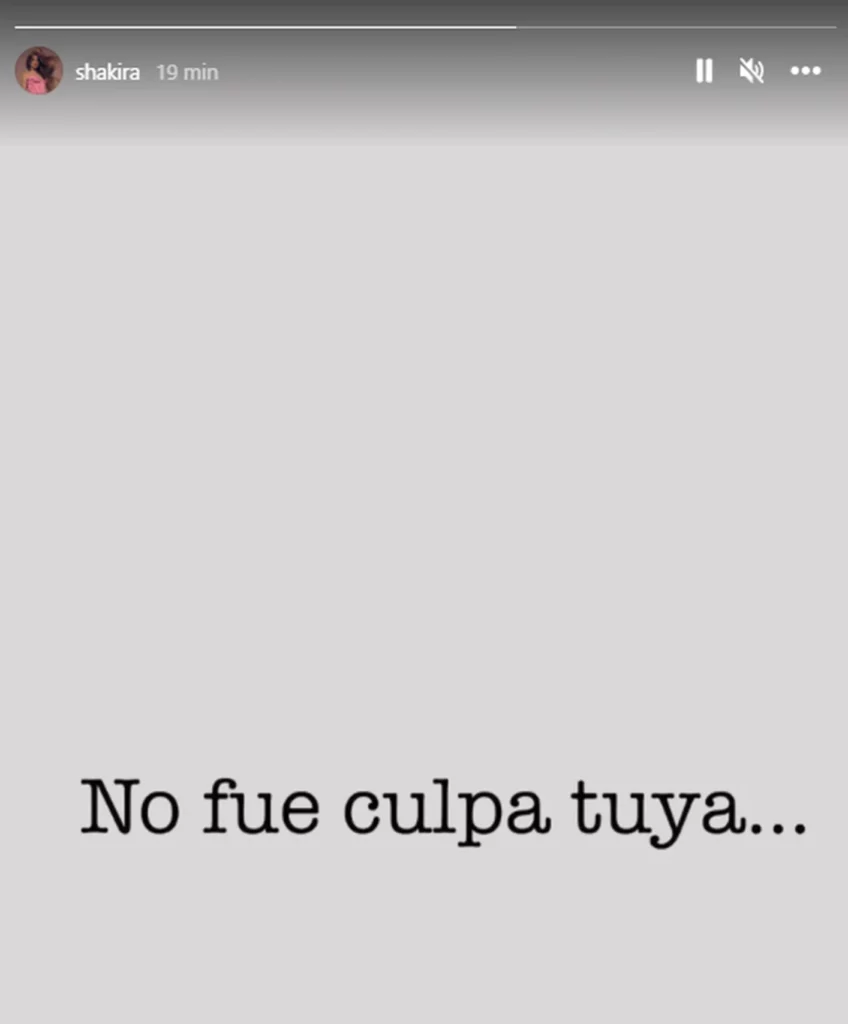848x1024 pixels.
Task: Open the three-dot options menu
Action: click(805, 71)
